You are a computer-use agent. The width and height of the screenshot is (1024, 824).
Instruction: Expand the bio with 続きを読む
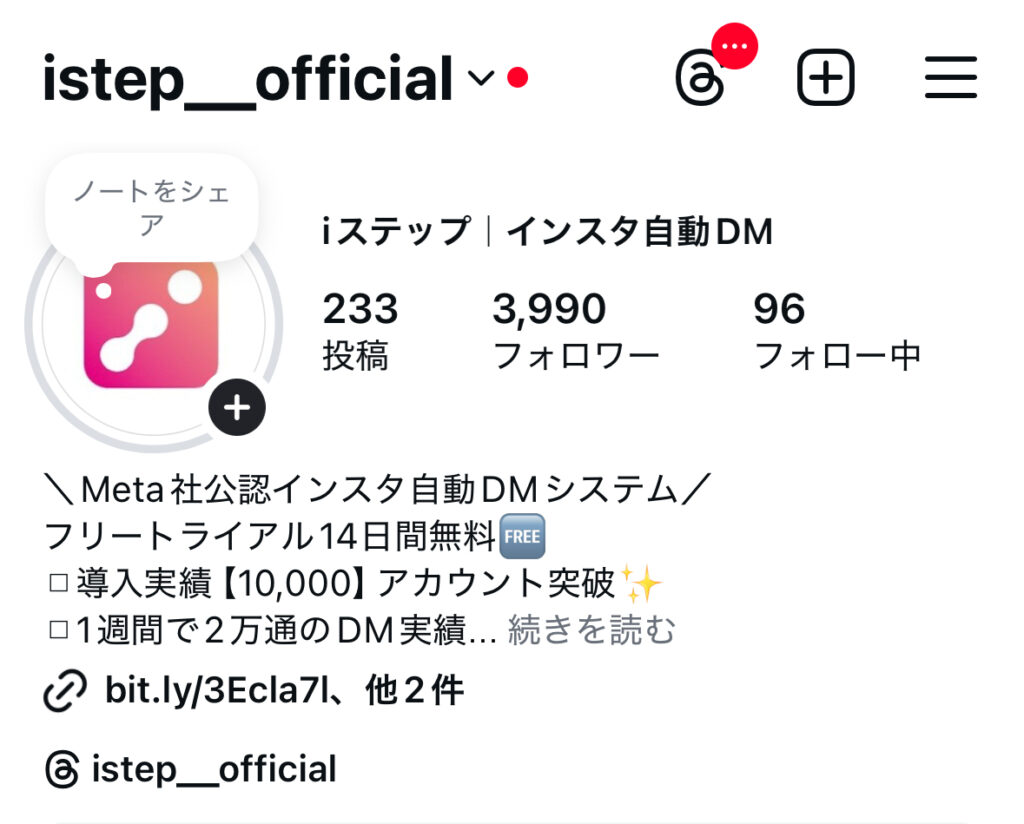592,630
